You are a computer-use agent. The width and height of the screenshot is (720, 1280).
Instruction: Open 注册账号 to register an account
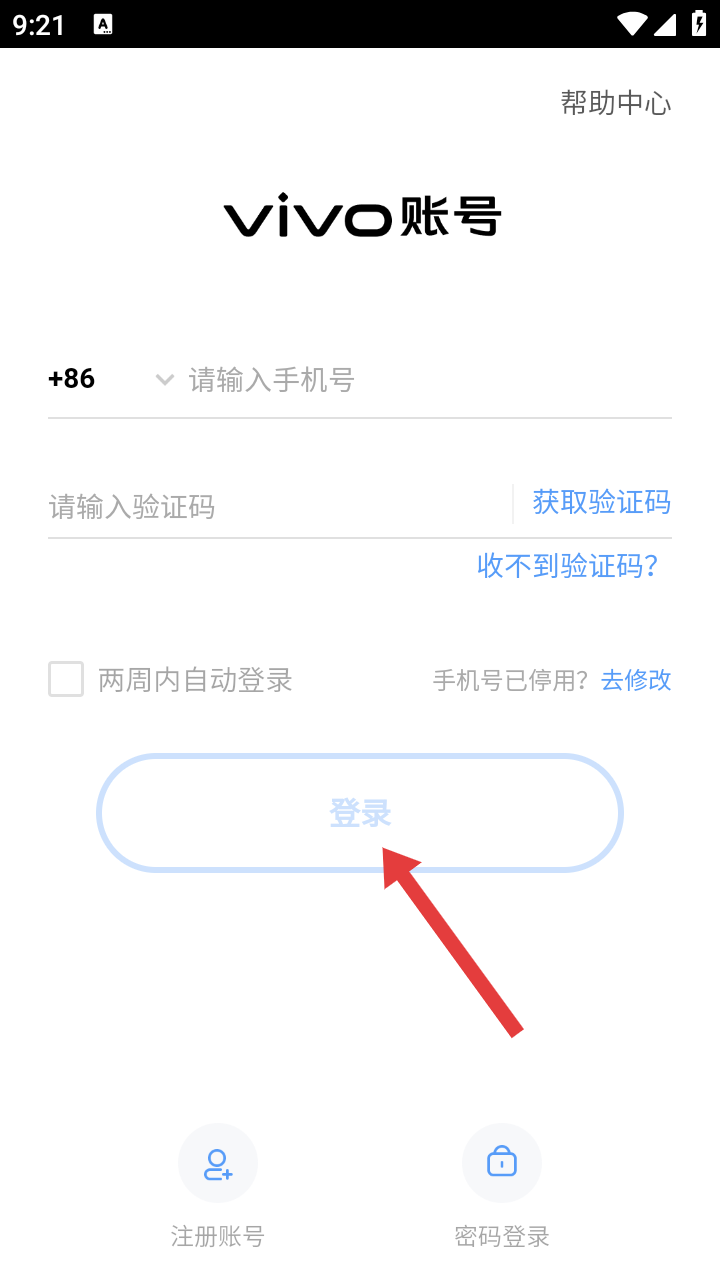coord(218,1186)
